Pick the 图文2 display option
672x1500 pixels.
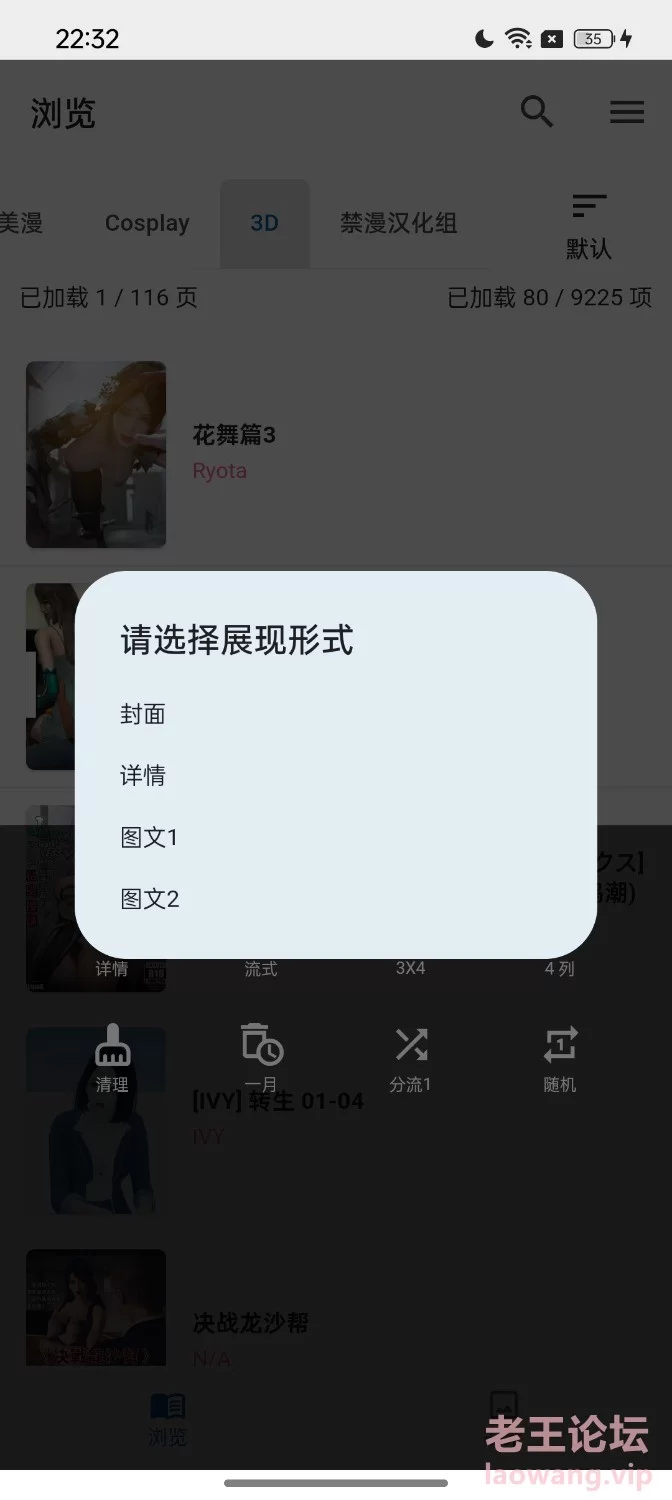pos(336,899)
